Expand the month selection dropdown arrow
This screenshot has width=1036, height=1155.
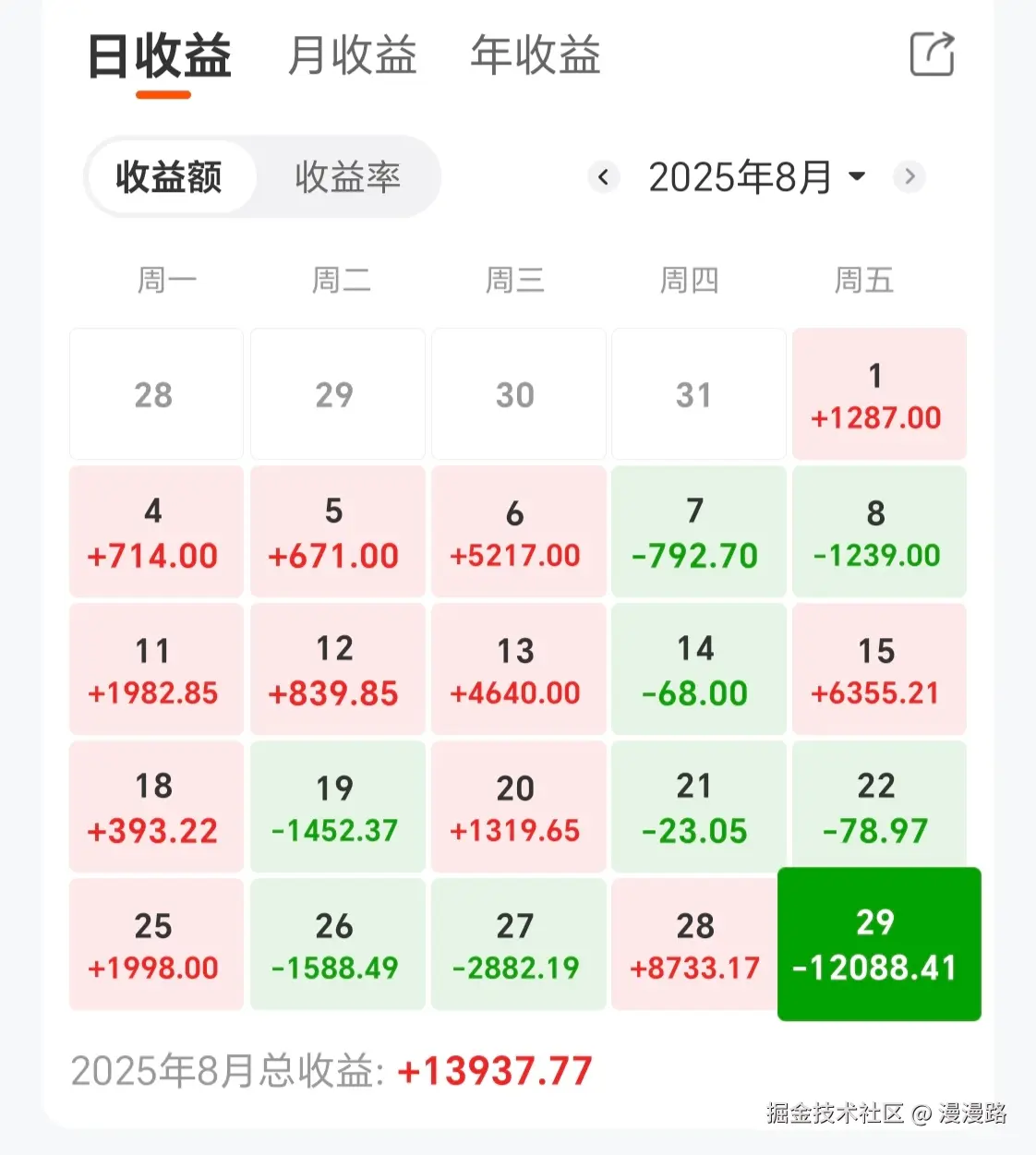point(857,177)
